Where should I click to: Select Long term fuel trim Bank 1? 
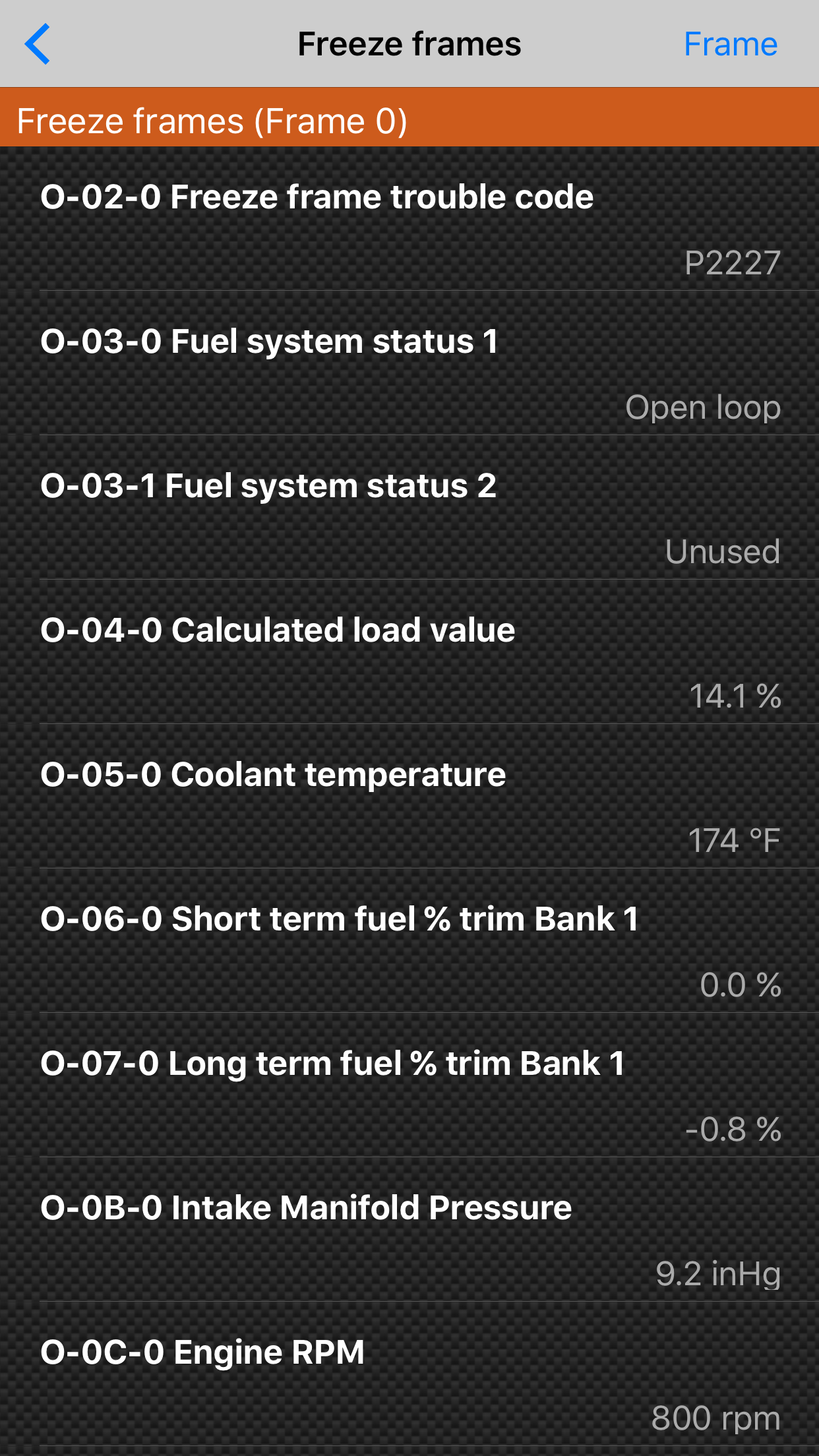point(409,1085)
